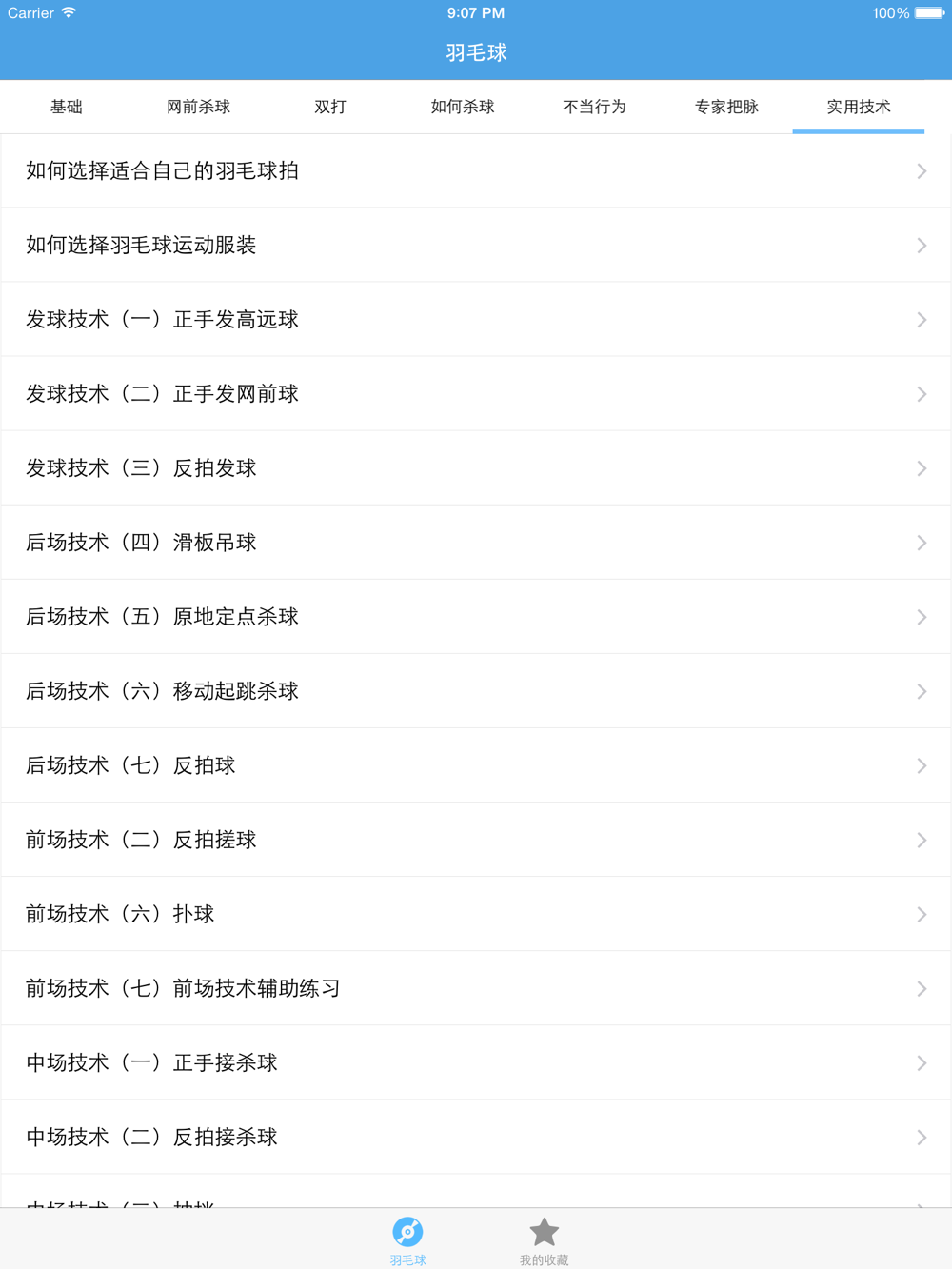Open 如何选择适合自己的羽毛球拍
The height and width of the screenshot is (1269, 952).
(476, 171)
